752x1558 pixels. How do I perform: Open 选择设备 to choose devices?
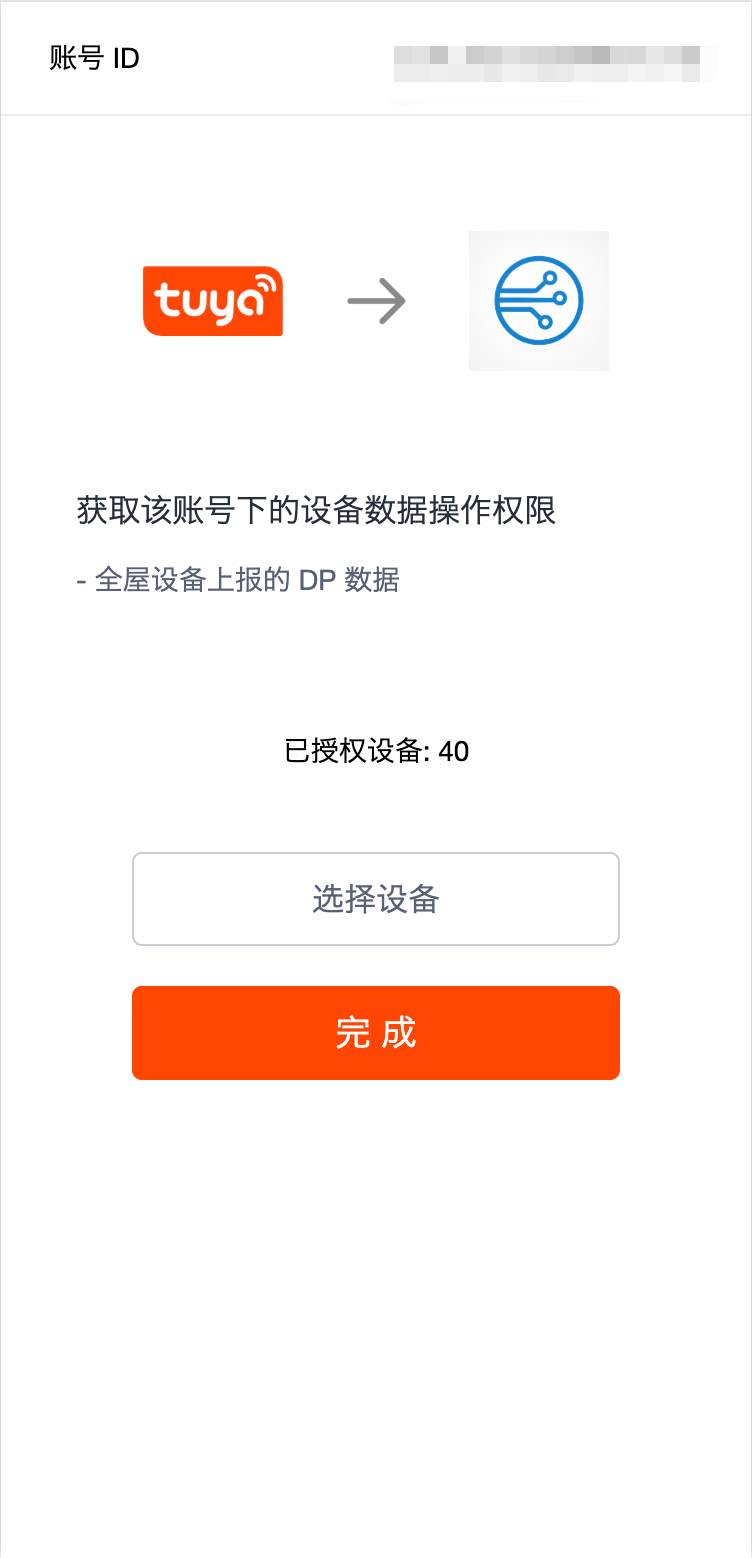[x=376, y=898]
